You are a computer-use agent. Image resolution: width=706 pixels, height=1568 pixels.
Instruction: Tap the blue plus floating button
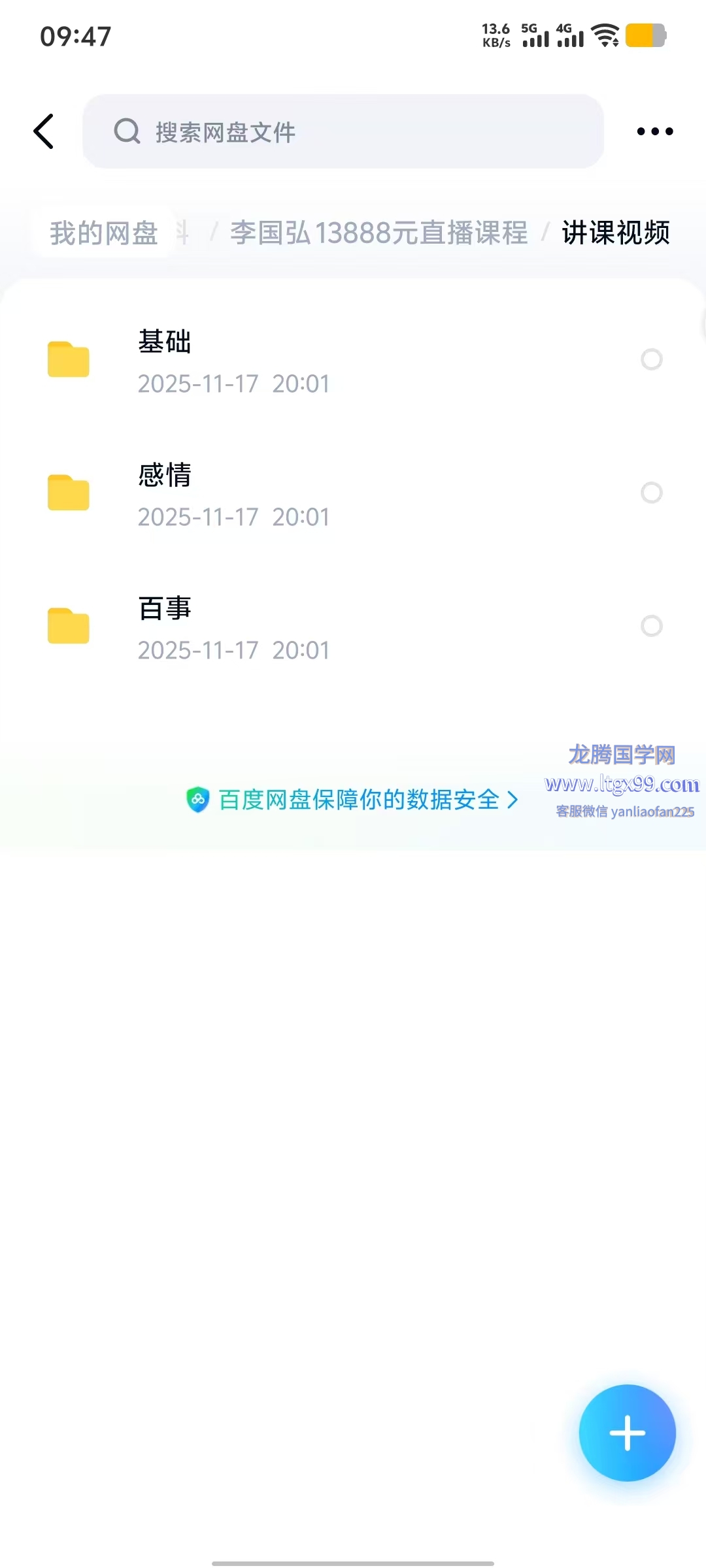pyautogui.click(x=627, y=1433)
